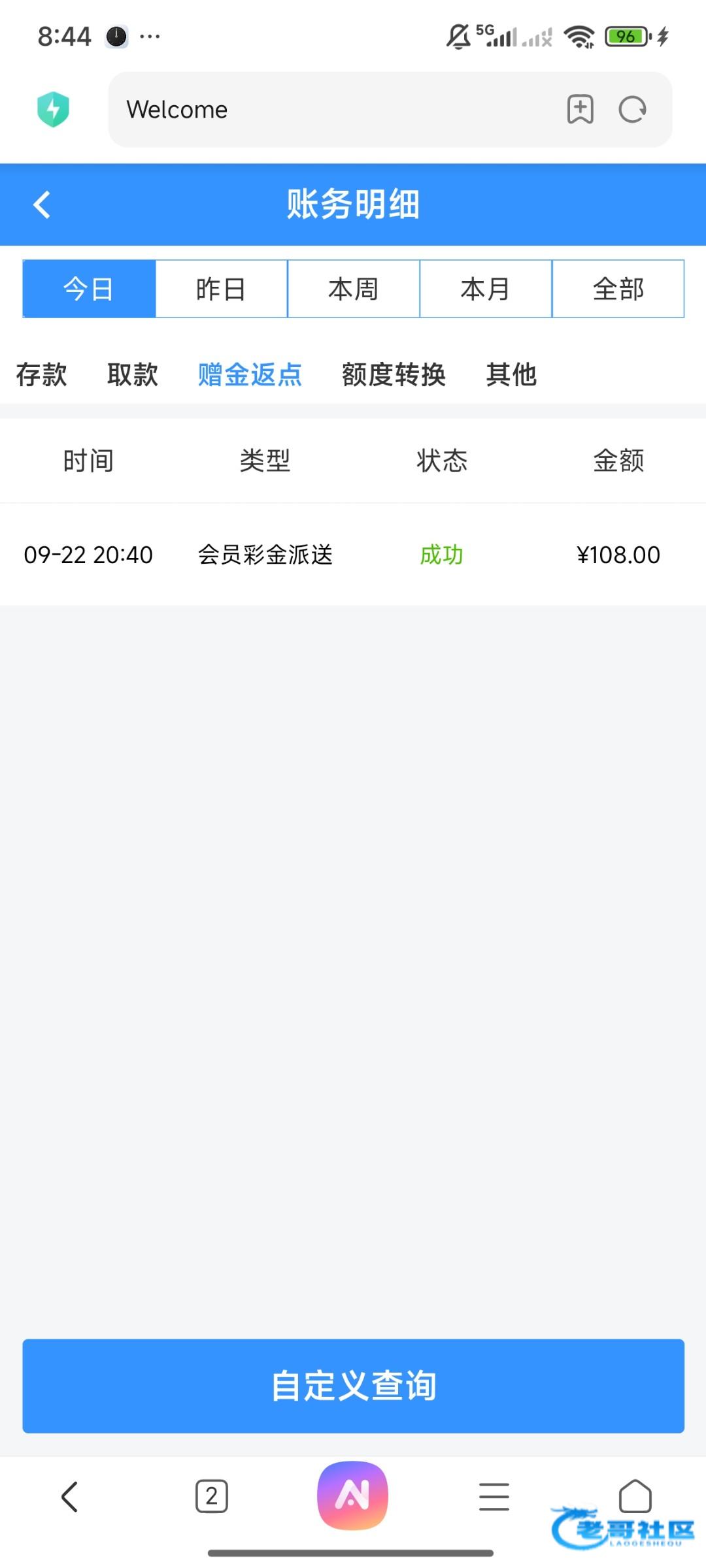Switch to 额度转换 category

394,375
